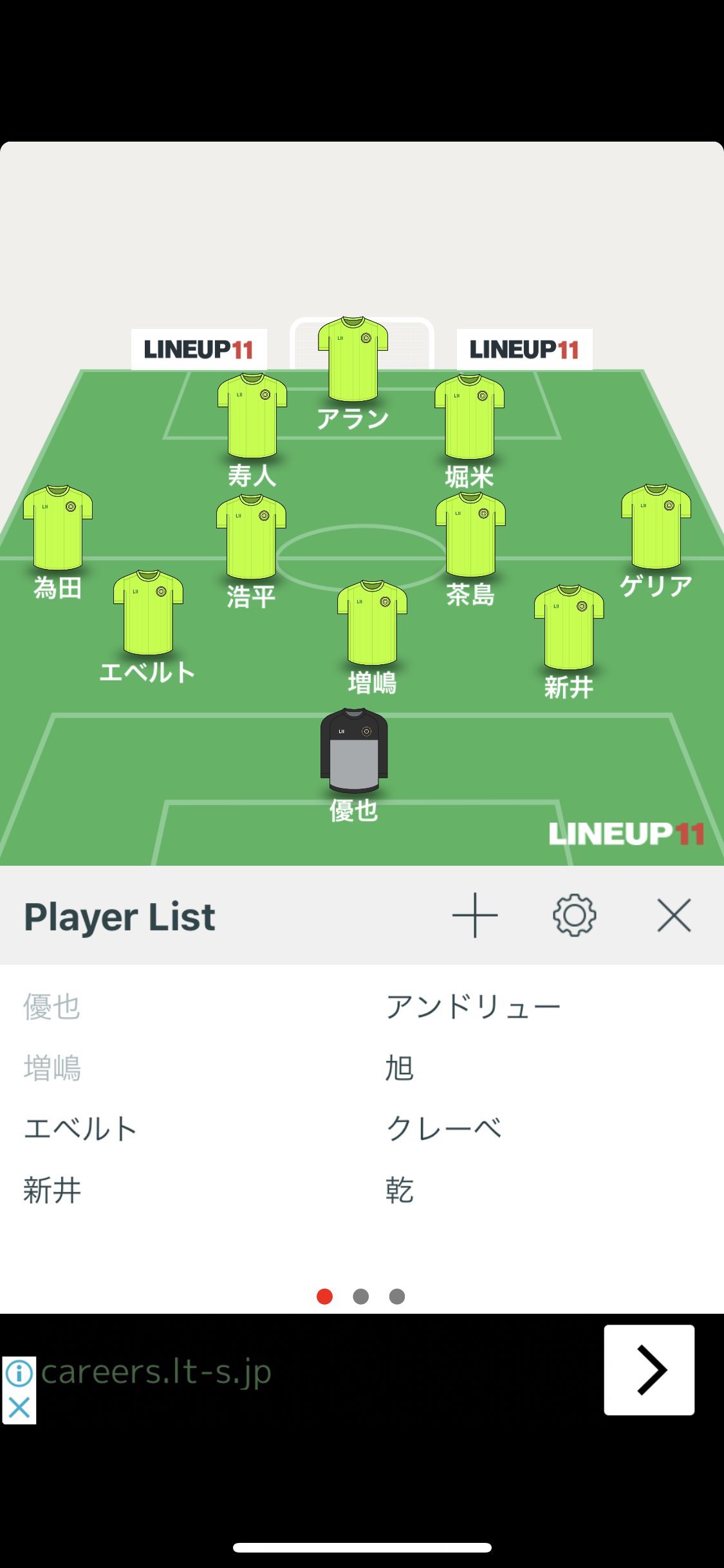The width and height of the screenshot is (724, 1568).
Task: Choose 旭 from the player list
Action: [399, 1068]
